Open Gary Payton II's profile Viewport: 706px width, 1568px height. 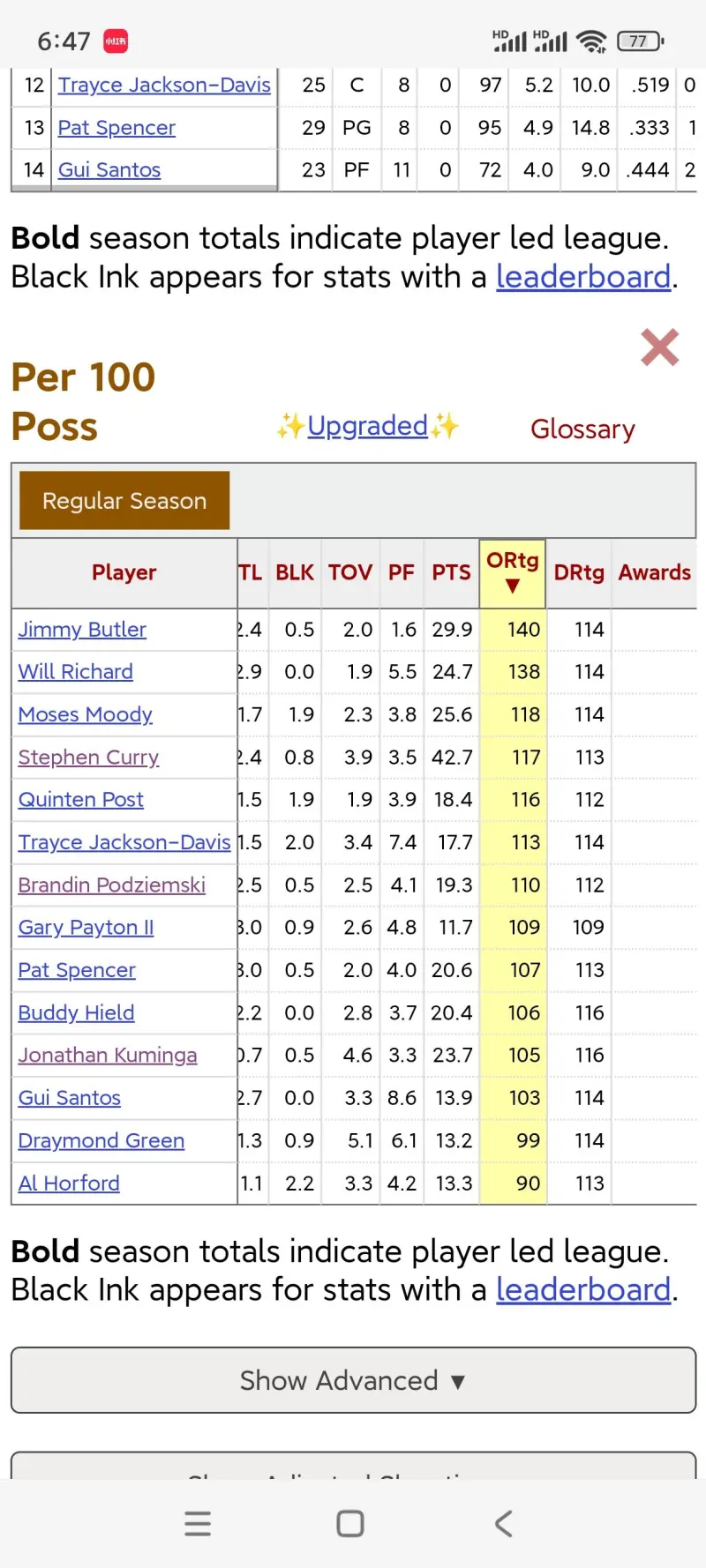[x=86, y=928]
